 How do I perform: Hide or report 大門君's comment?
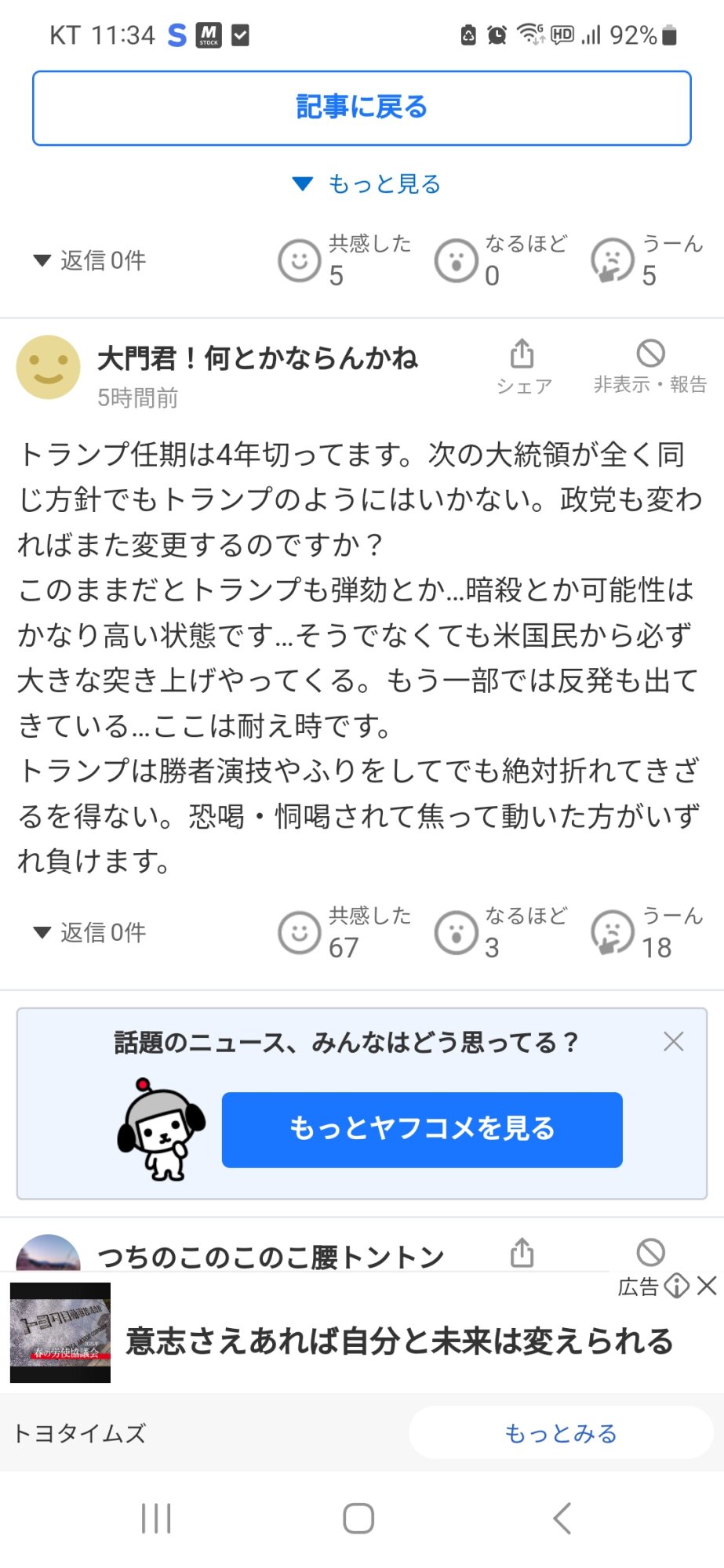pos(650,365)
